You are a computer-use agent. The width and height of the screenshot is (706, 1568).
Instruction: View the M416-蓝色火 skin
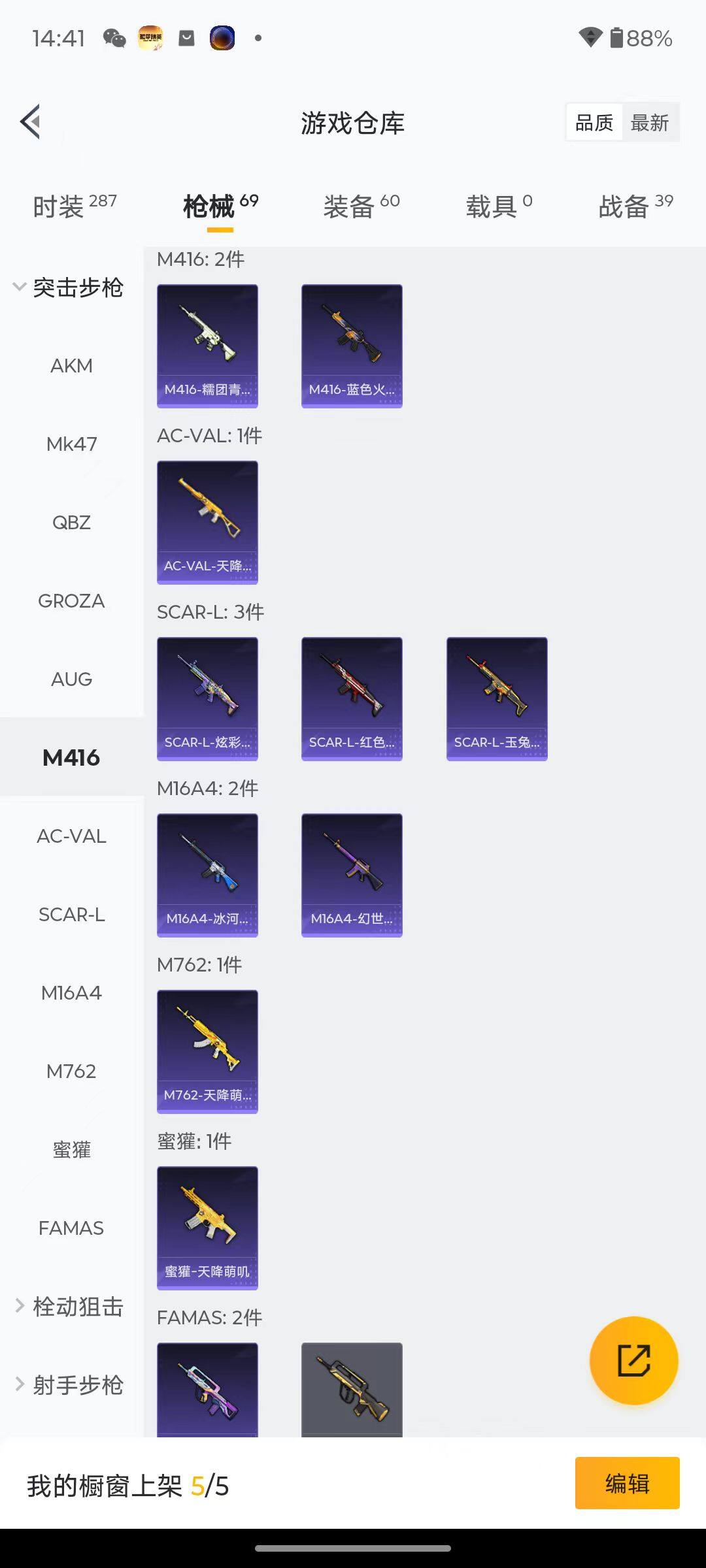[352, 346]
